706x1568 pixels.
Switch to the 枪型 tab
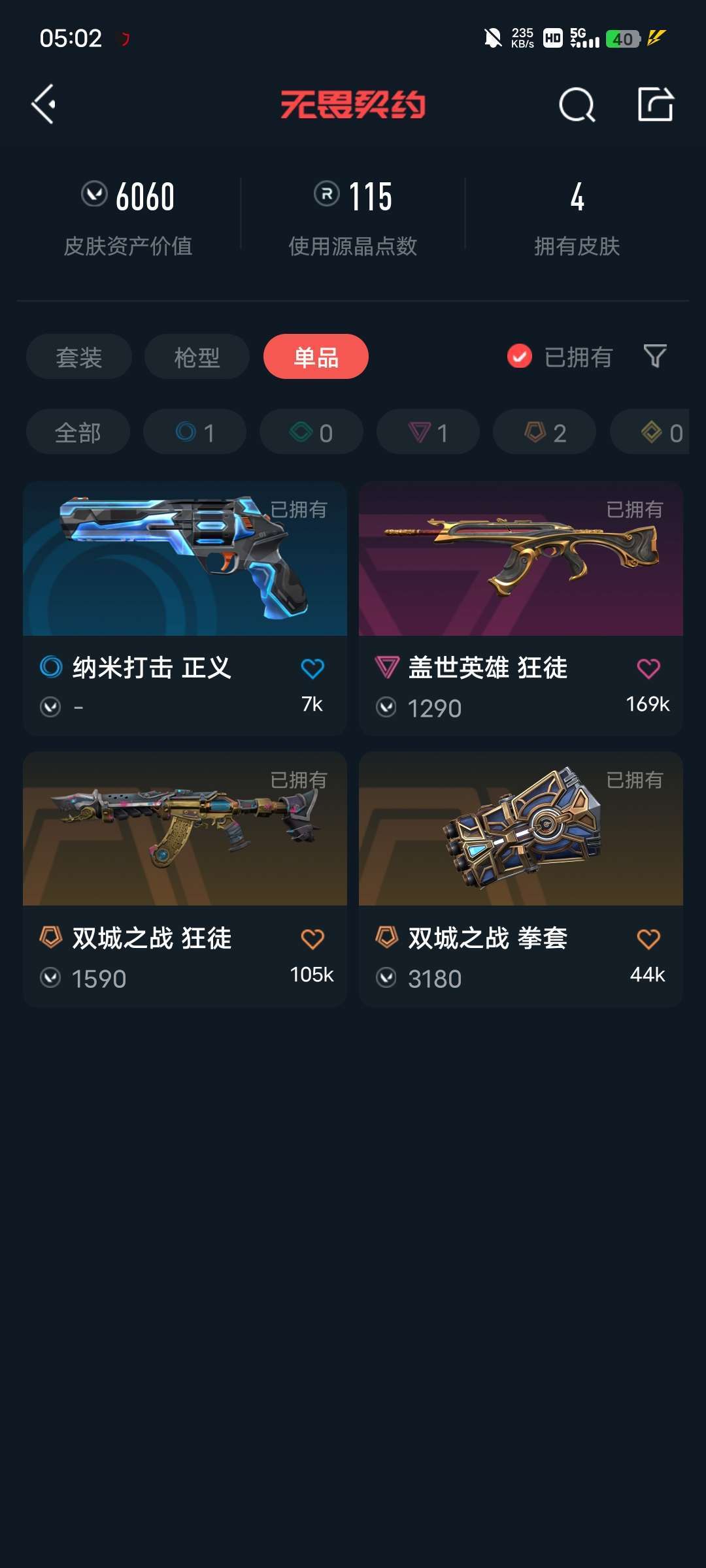[197, 357]
